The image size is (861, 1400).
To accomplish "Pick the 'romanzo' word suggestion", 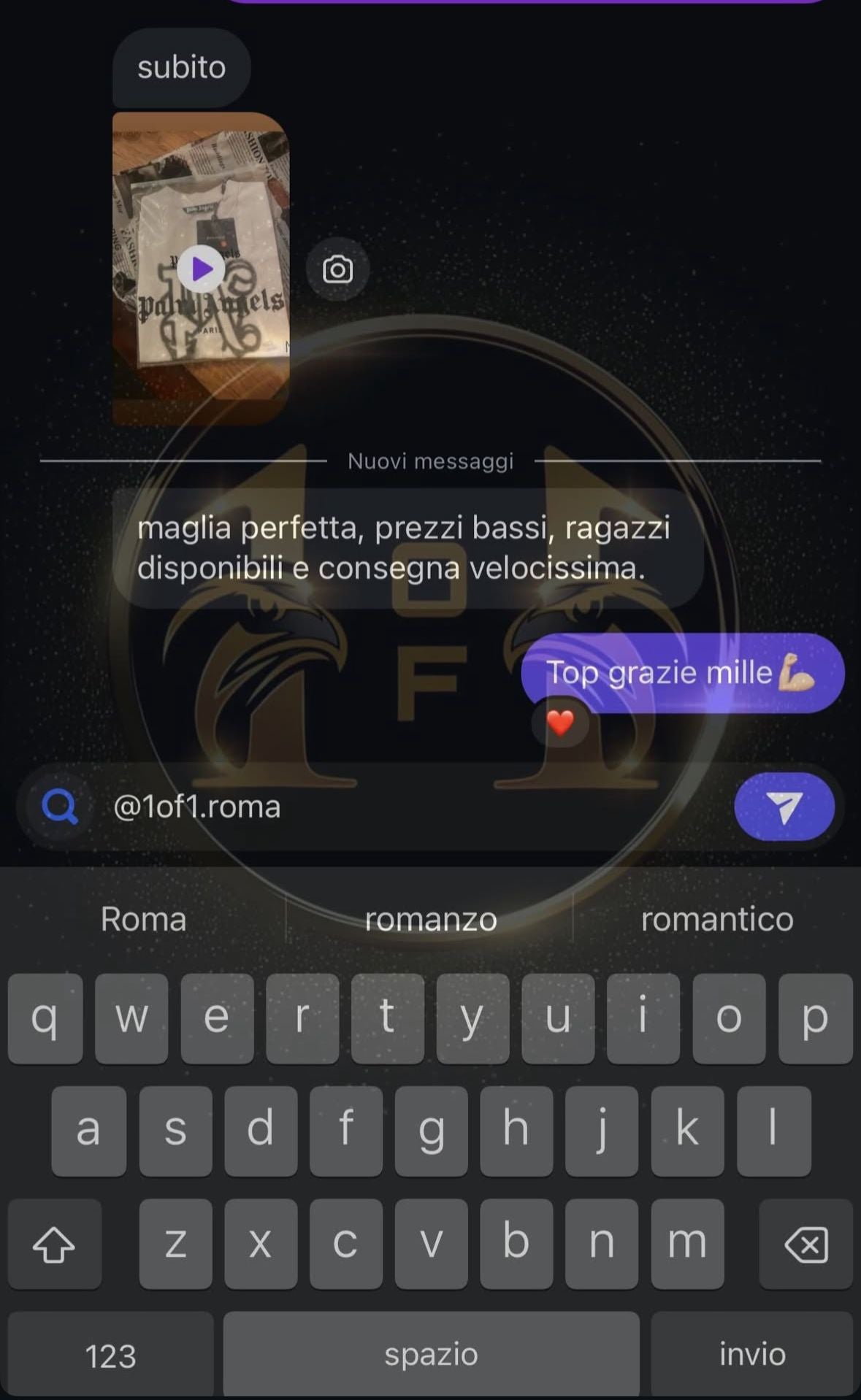I will [x=430, y=919].
